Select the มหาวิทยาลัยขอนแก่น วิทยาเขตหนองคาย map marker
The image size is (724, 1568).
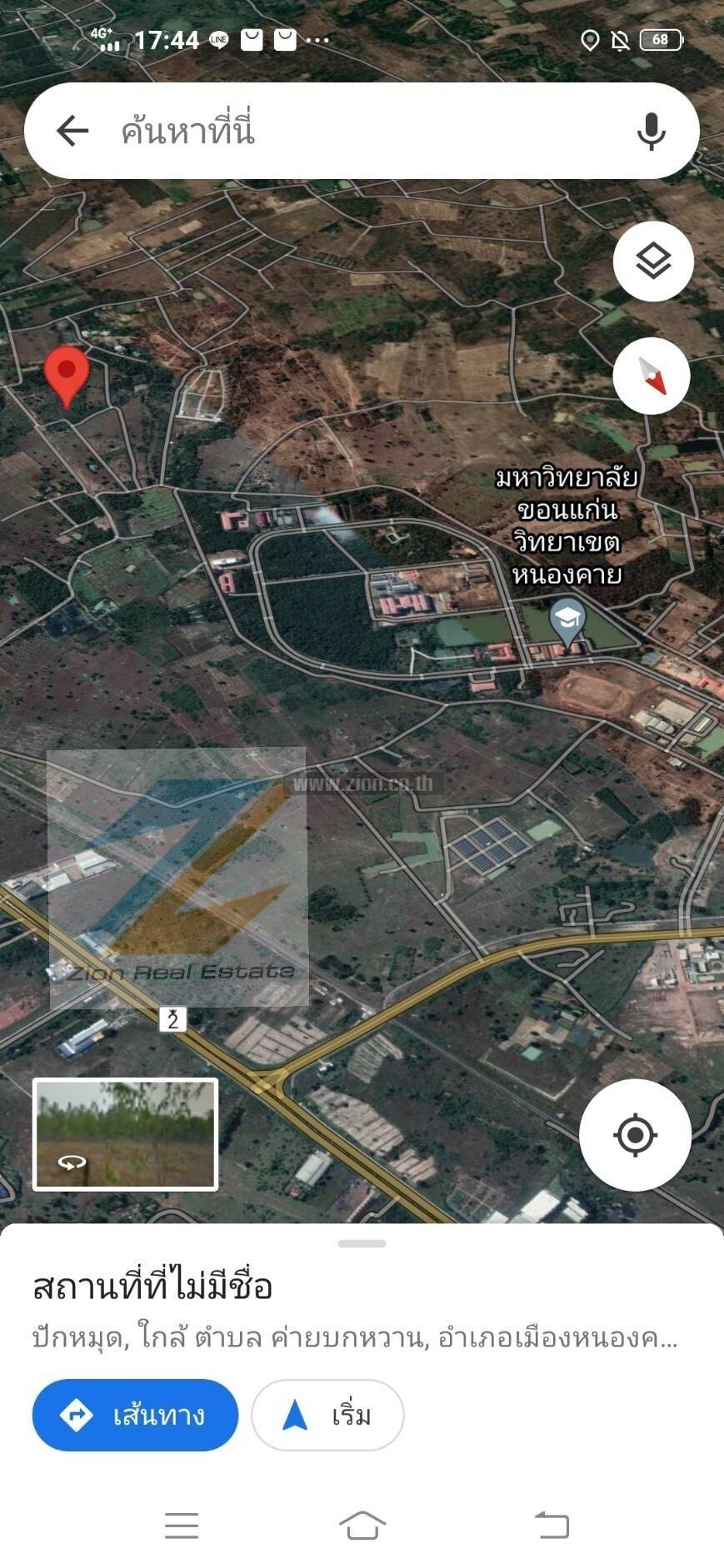click(x=568, y=621)
